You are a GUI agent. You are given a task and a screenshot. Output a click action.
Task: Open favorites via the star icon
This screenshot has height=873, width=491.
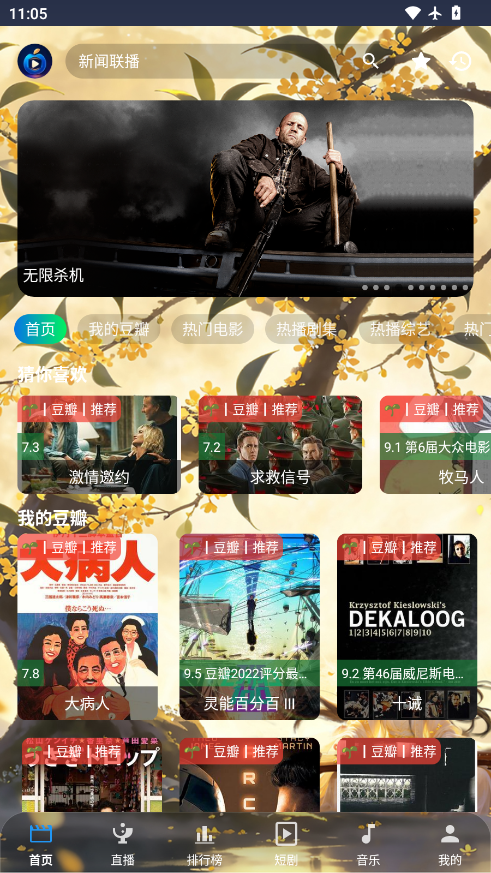point(421,61)
